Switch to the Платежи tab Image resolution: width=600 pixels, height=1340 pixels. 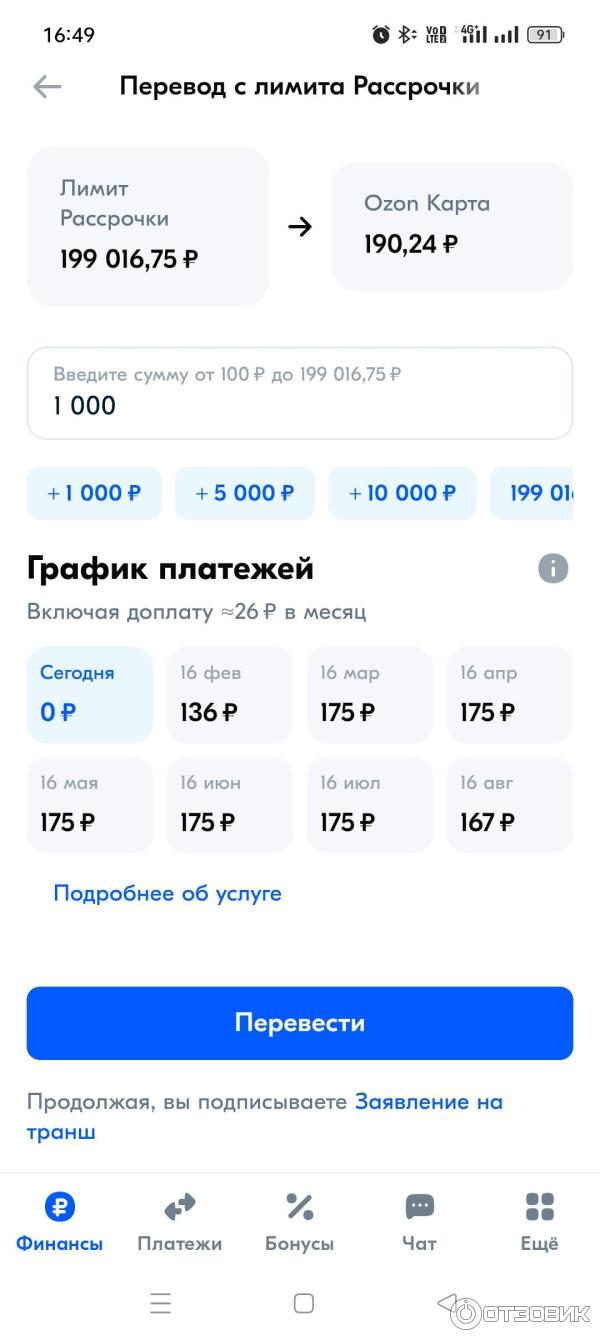coord(179,1222)
